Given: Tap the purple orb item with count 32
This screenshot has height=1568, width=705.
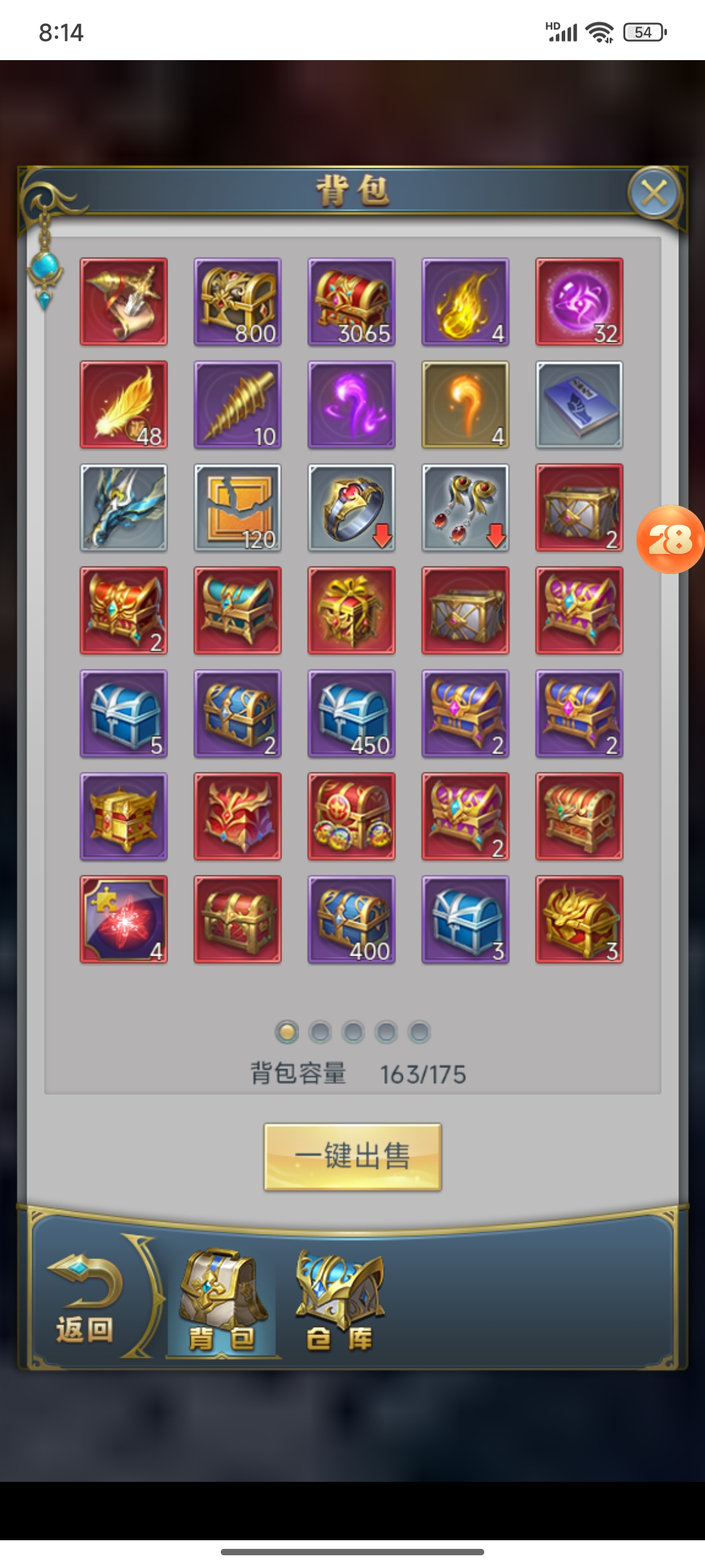Looking at the screenshot, I should (578, 302).
